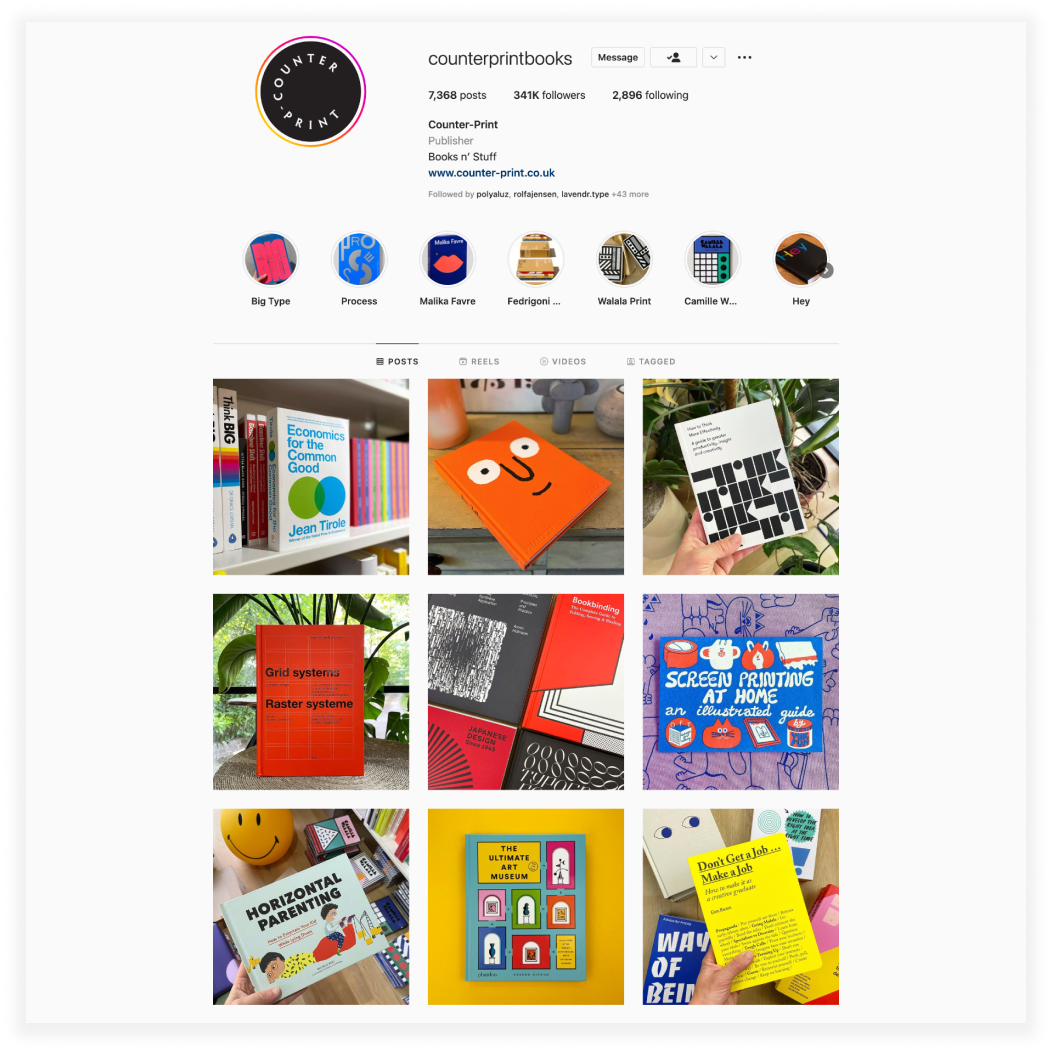The width and height of the screenshot is (1052, 1053).
Task: Tap the Message button
Action: pyautogui.click(x=617, y=58)
